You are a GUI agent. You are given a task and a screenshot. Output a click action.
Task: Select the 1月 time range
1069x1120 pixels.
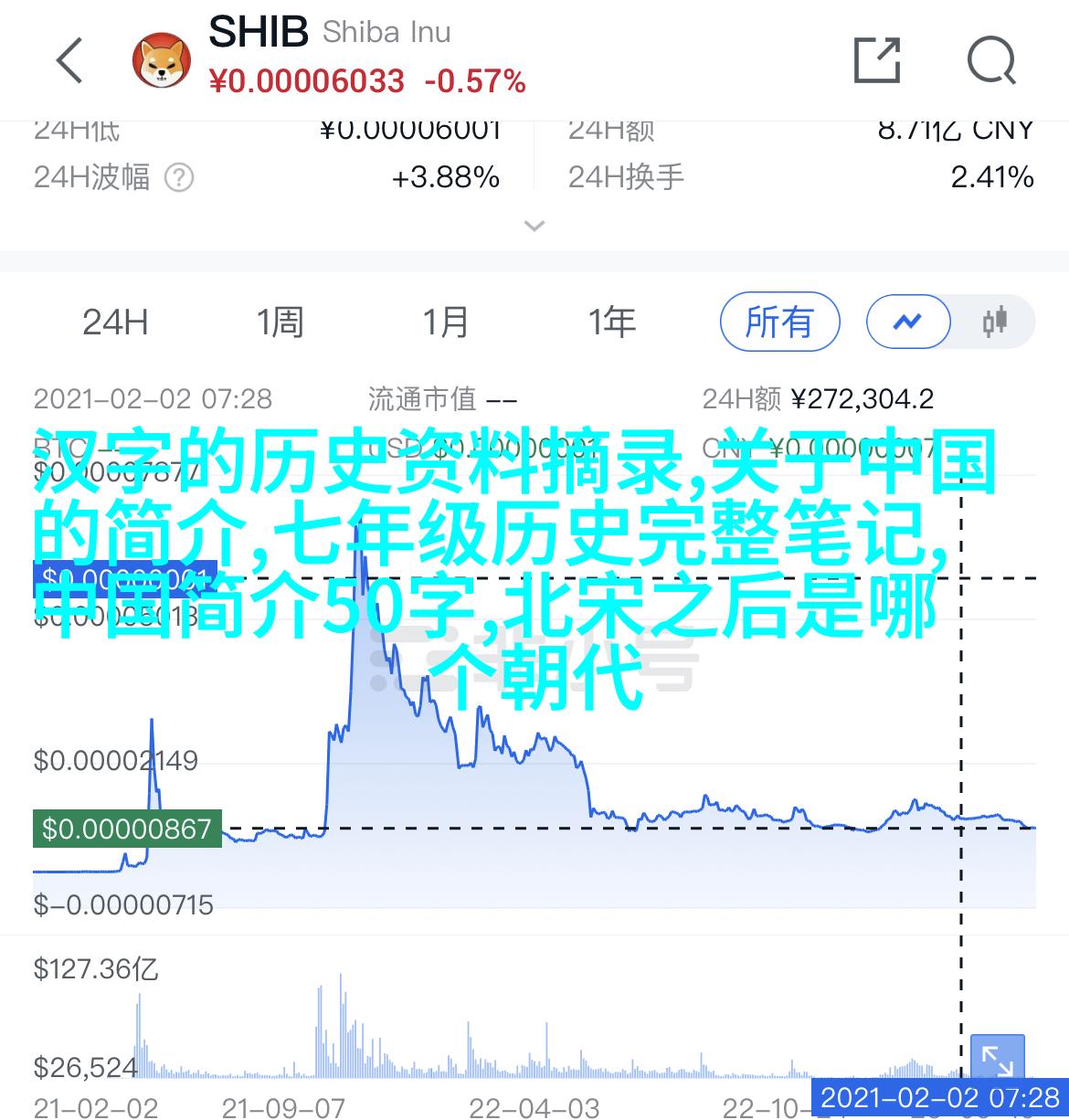point(446,322)
